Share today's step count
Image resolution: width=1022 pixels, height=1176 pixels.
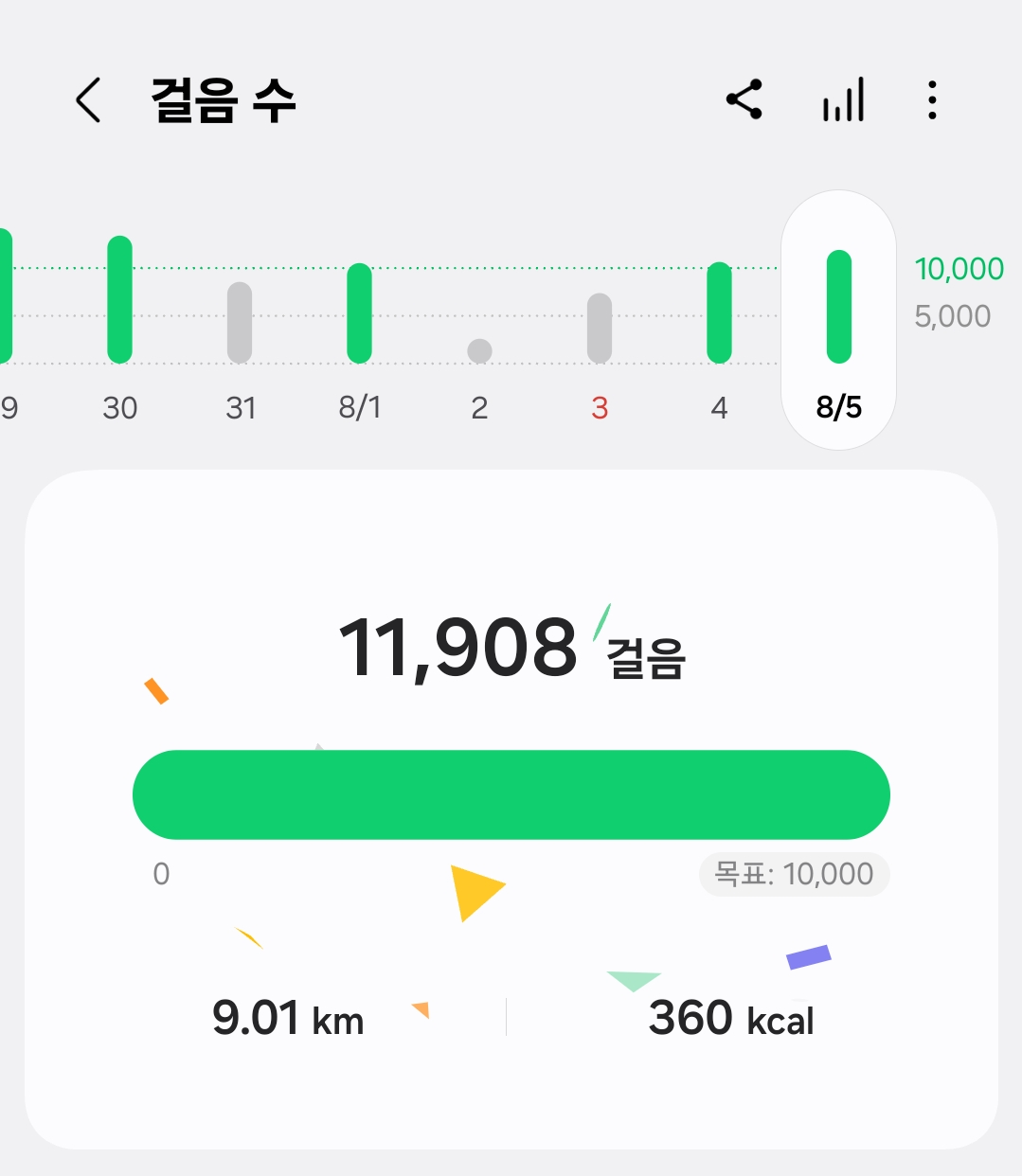click(744, 99)
